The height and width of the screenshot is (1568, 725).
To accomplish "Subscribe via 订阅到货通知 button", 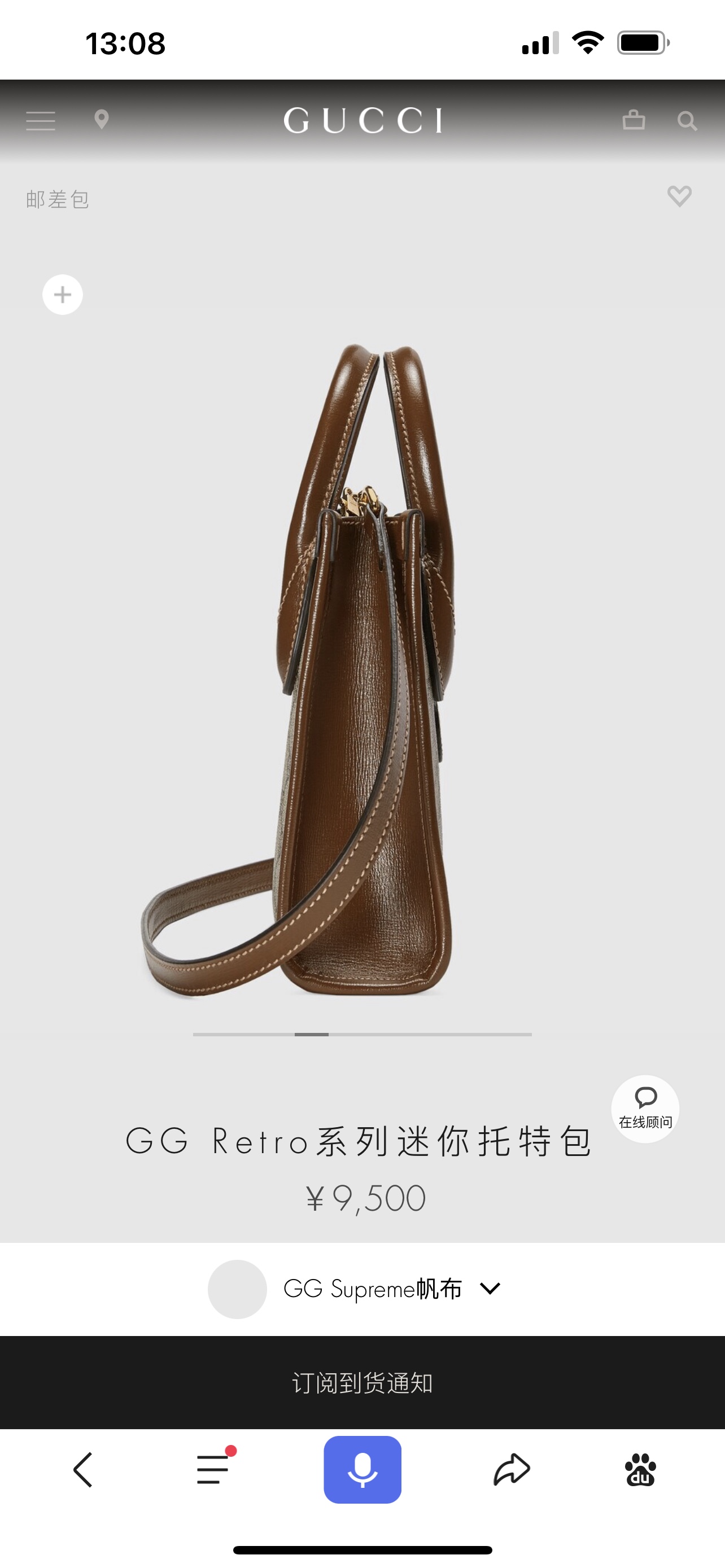I will pyautogui.click(x=362, y=1382).
